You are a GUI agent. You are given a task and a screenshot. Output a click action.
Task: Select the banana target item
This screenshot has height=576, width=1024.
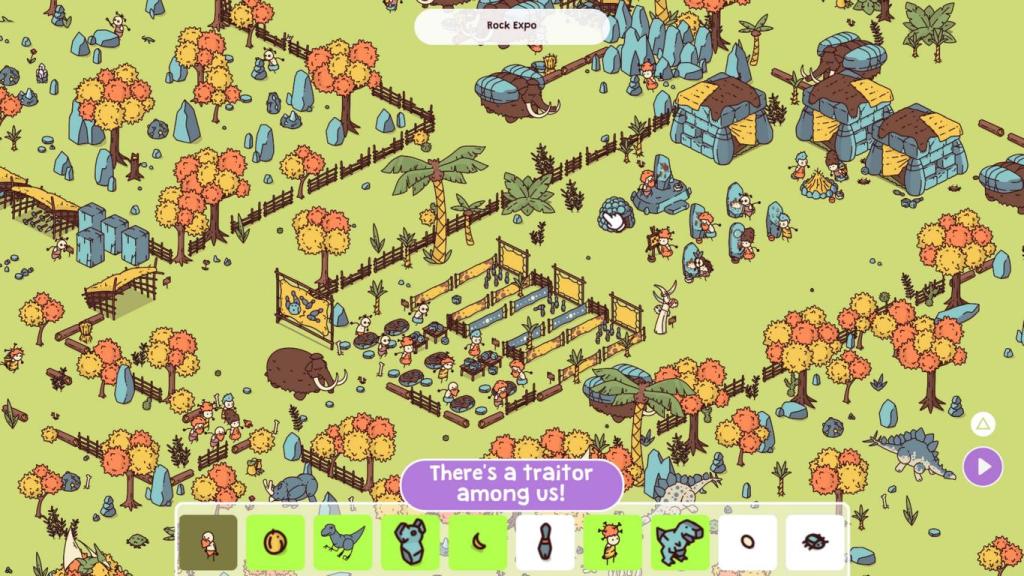point(477,543)
